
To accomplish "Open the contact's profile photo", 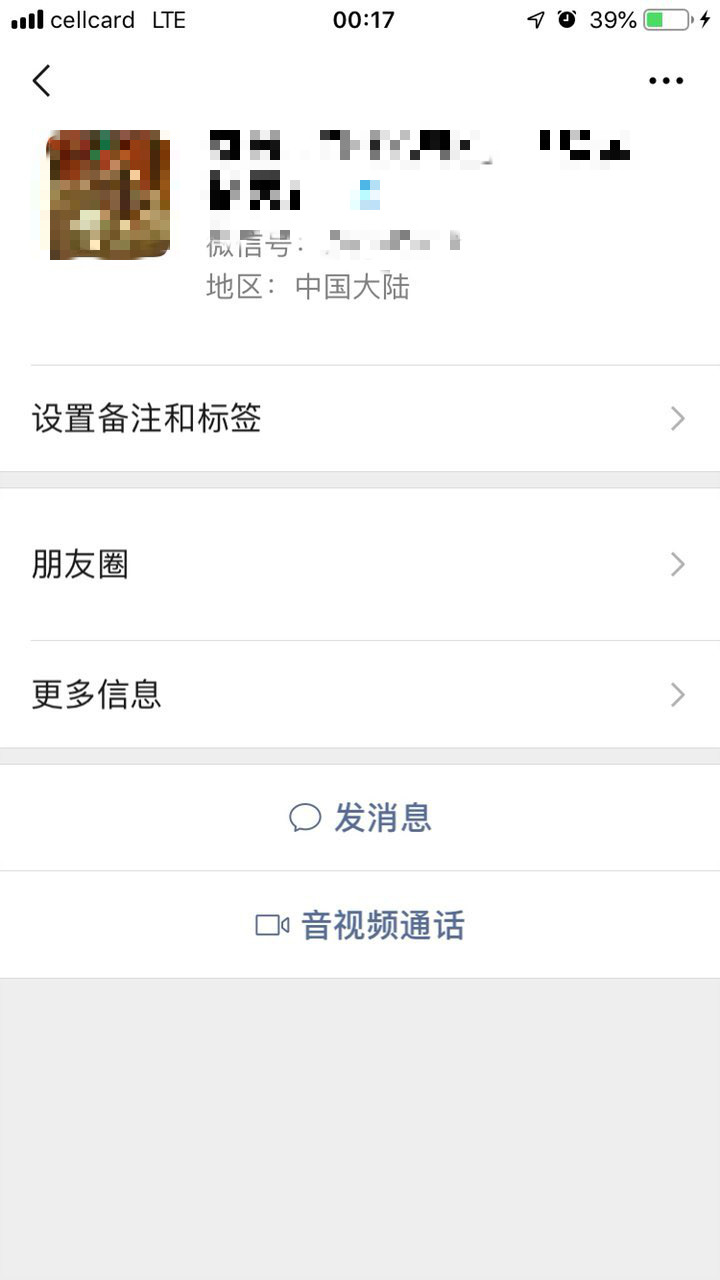I will tap(109, 194).
